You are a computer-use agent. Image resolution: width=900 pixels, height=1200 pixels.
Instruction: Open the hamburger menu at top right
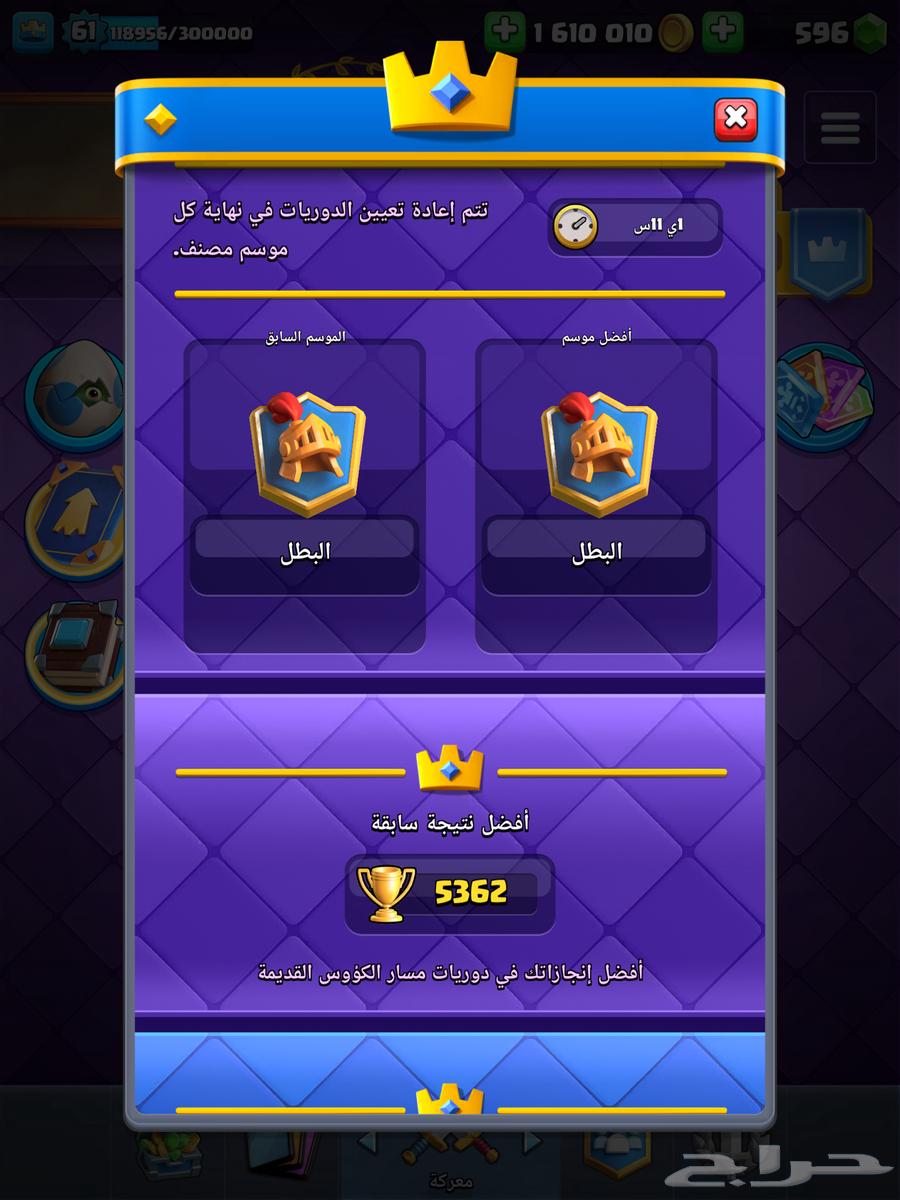(839, 128)
